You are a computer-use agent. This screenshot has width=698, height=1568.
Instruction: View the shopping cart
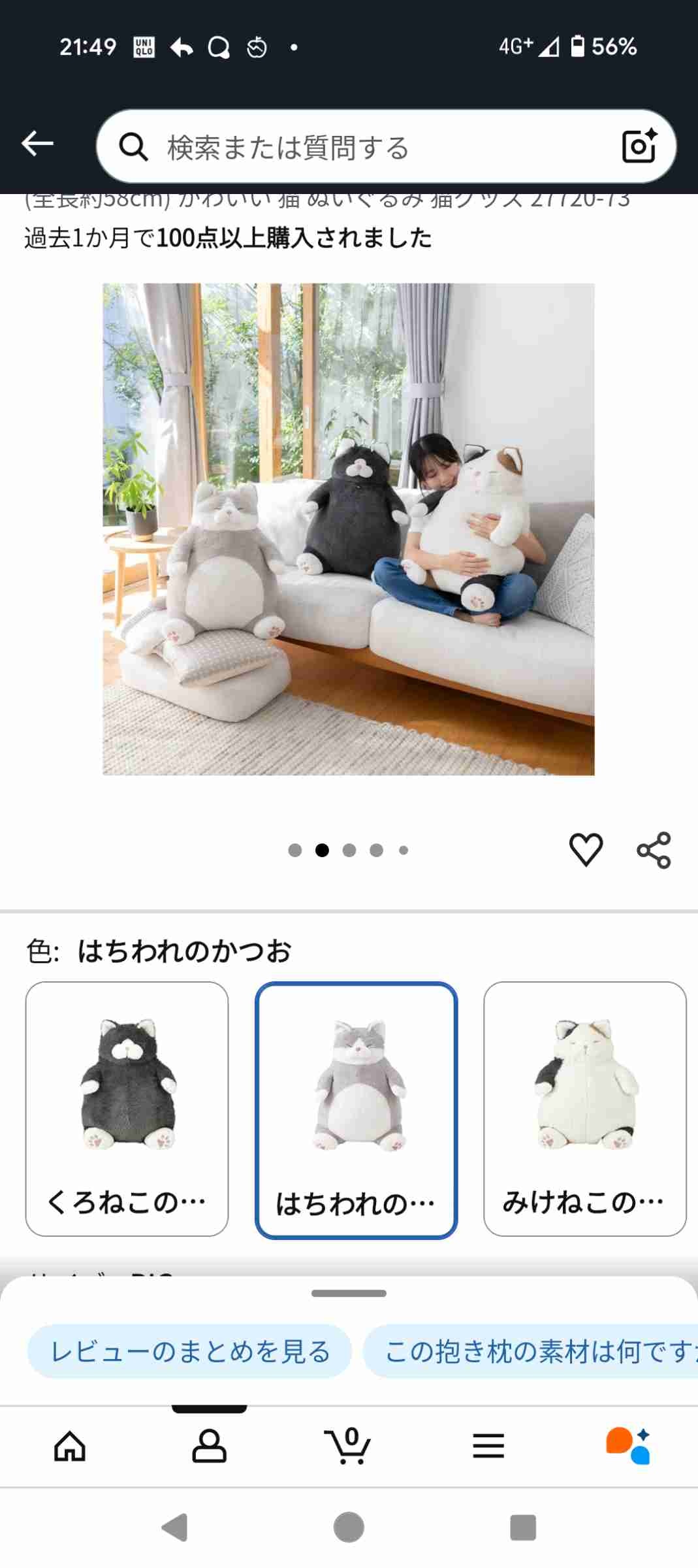click(348, 1446)
